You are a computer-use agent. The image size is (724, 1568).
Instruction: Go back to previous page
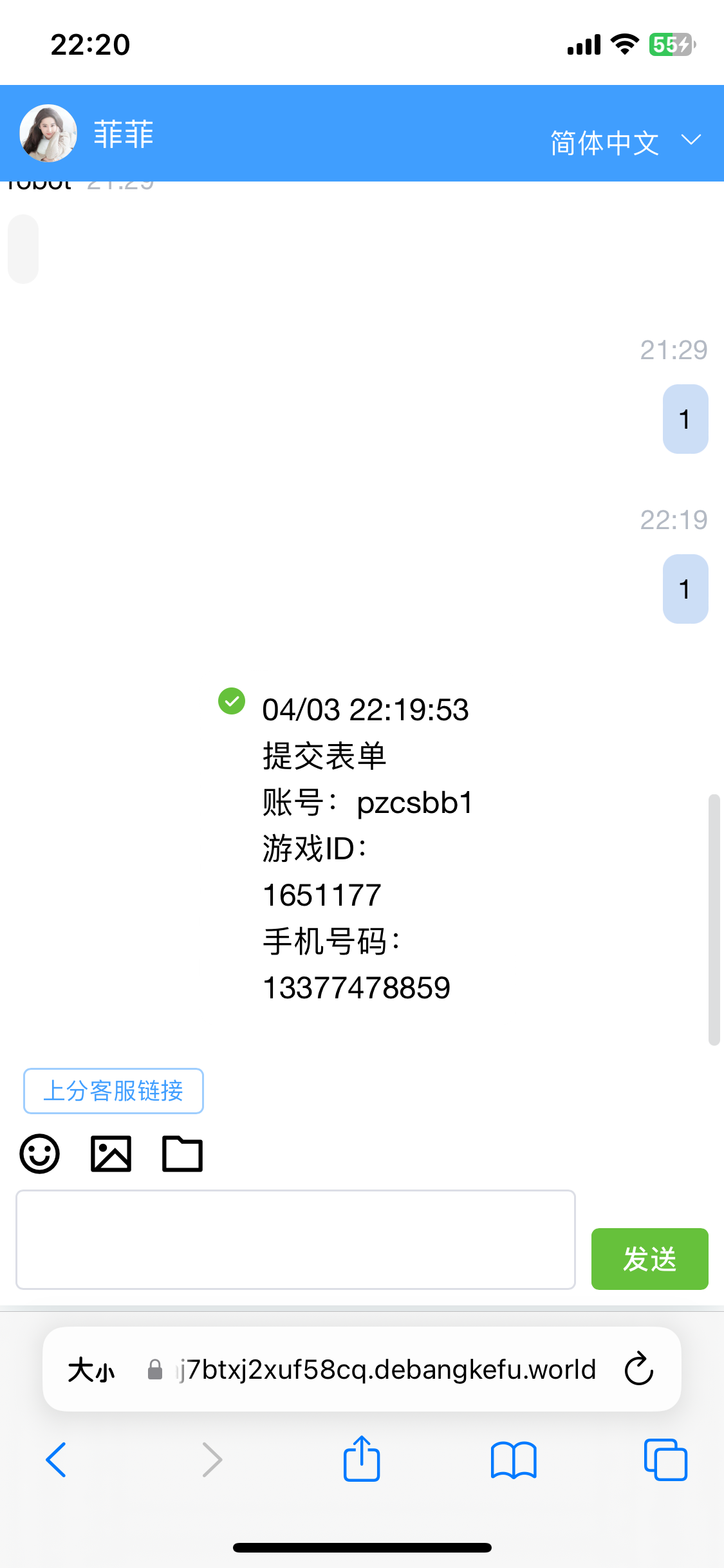click(57, 1459)
